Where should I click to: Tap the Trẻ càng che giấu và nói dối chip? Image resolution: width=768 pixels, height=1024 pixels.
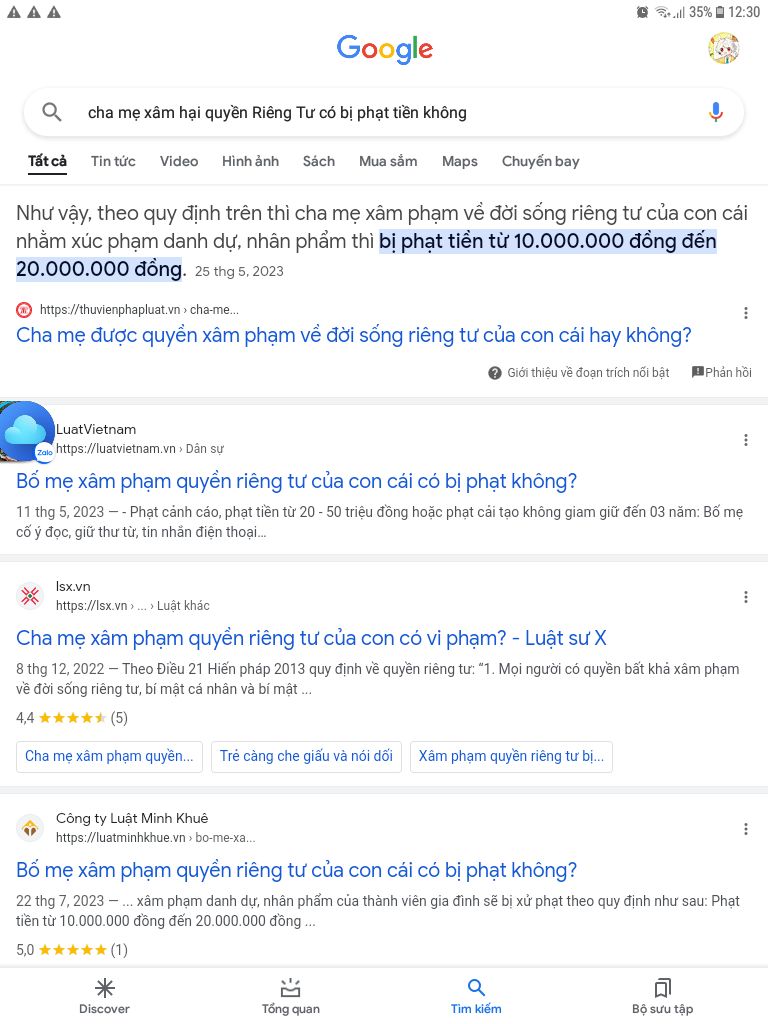(306, 756)
